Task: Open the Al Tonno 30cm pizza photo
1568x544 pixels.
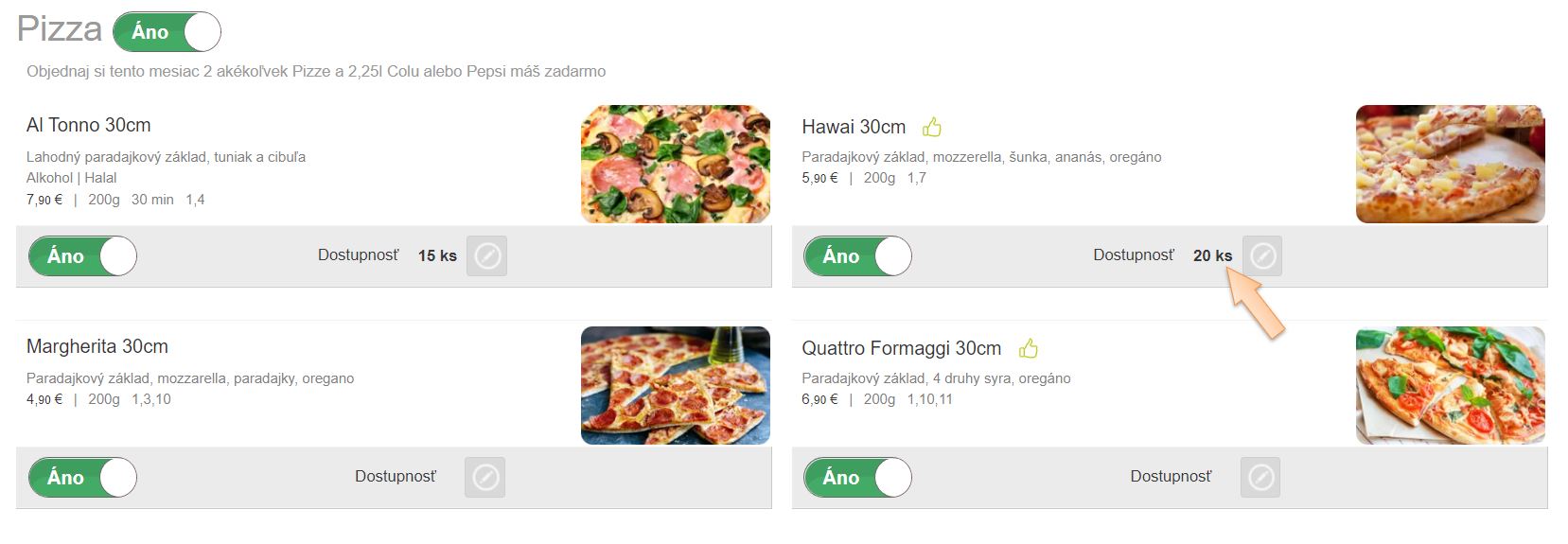Action: (x=675, y=164)
